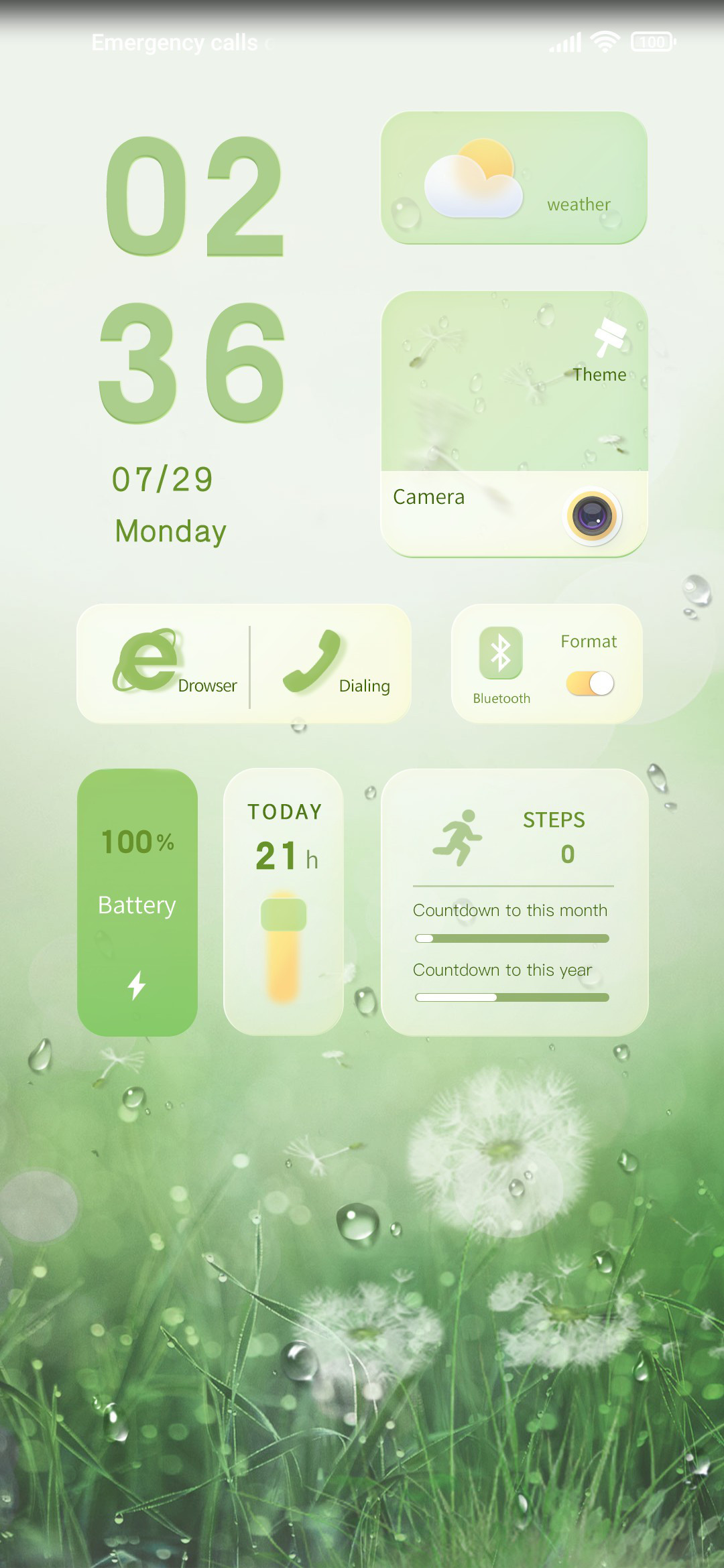Image resolution: width=724 pixels, height=1568 pixels.
Task: Open the calendar from the 07/29 date
Action: click(x=163, y=480)
